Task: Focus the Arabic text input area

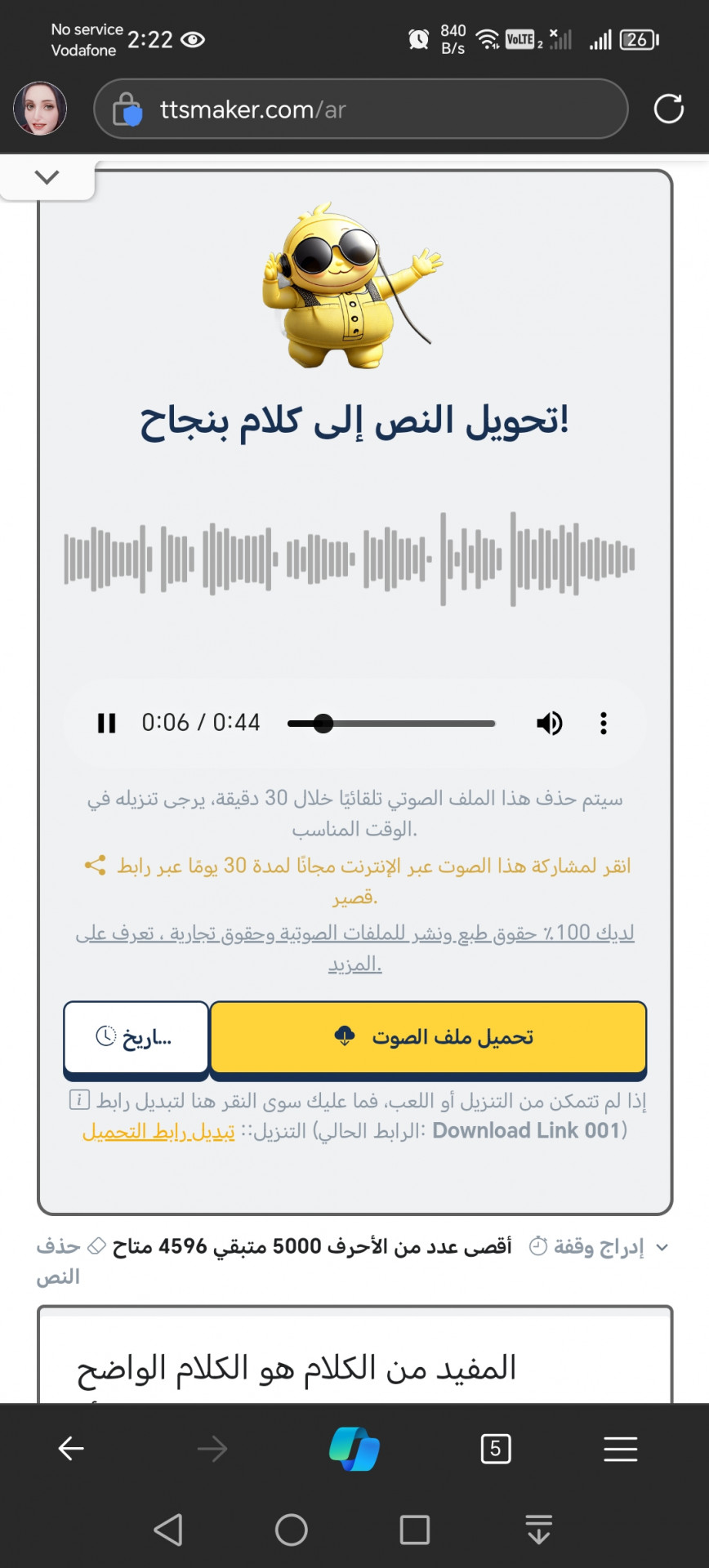Action: (x=354, y=1364)
